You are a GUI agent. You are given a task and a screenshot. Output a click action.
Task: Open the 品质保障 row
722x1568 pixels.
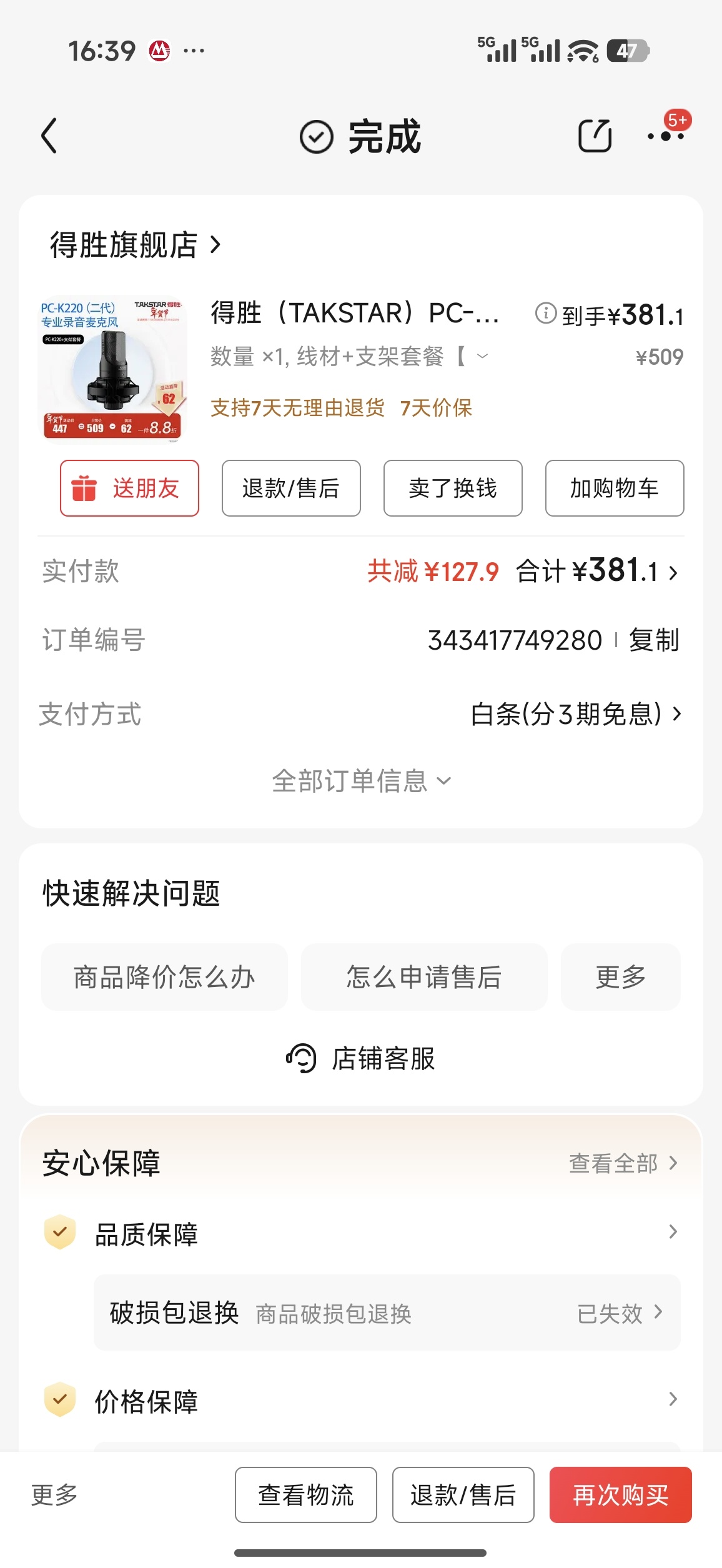(361, 1234)
